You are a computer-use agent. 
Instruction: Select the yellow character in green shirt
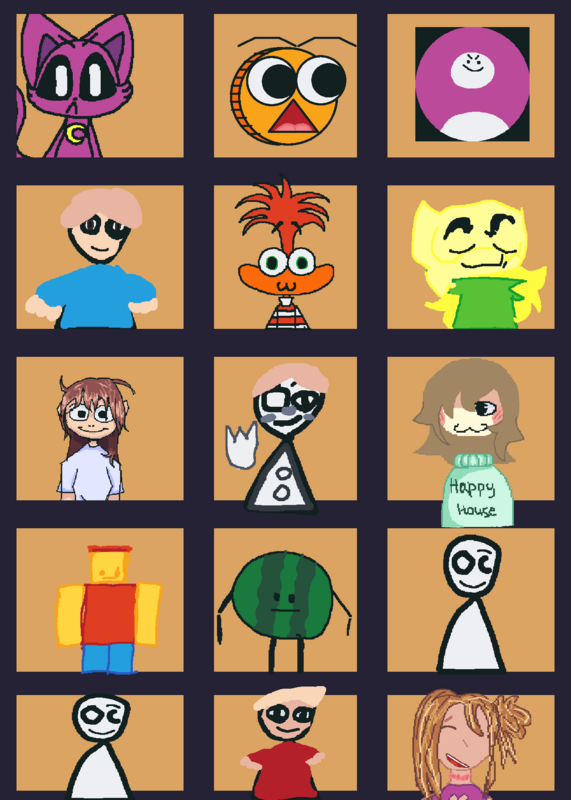[x=470, y=257]
